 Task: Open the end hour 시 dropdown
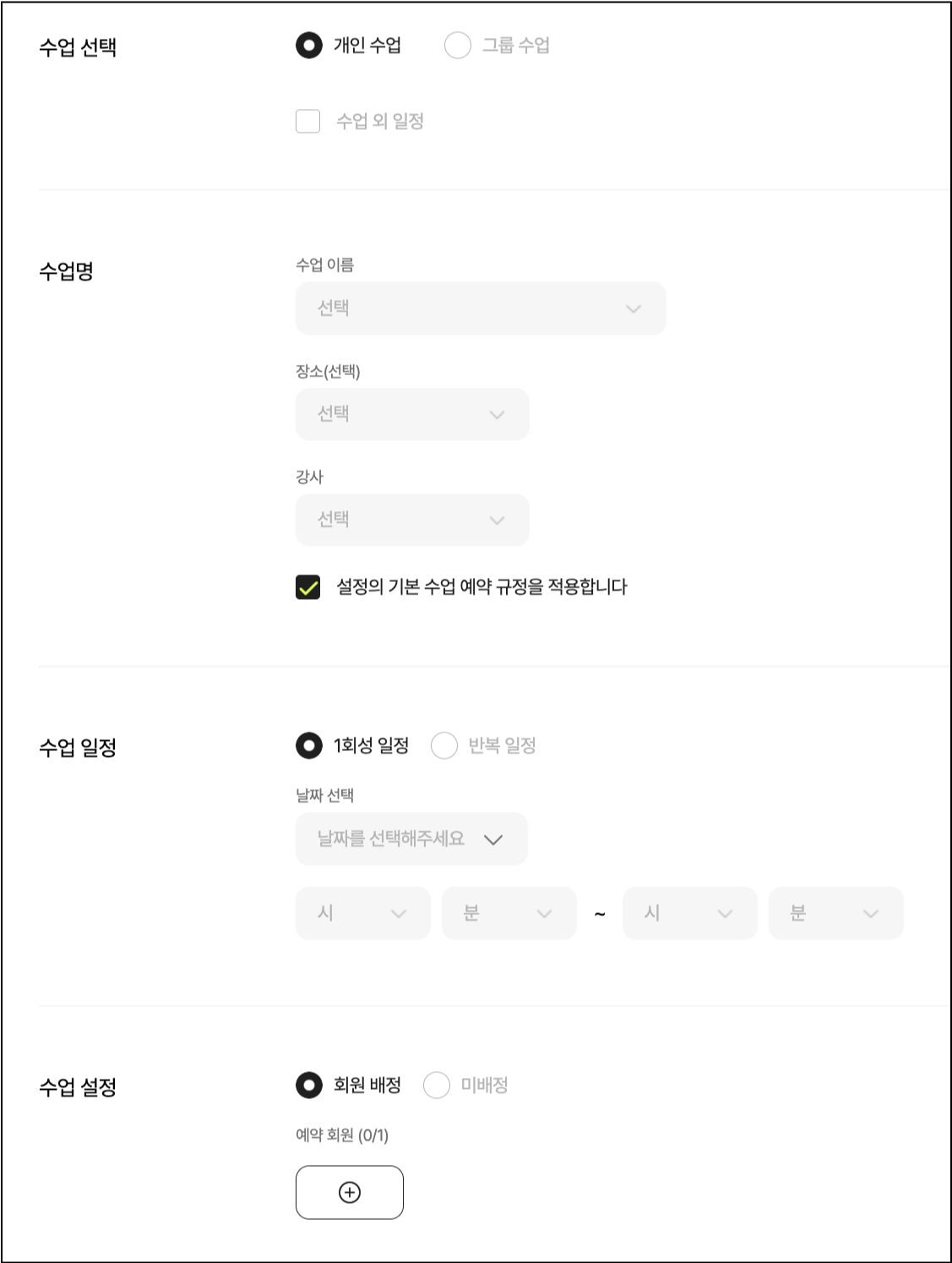tap(689, 913)
